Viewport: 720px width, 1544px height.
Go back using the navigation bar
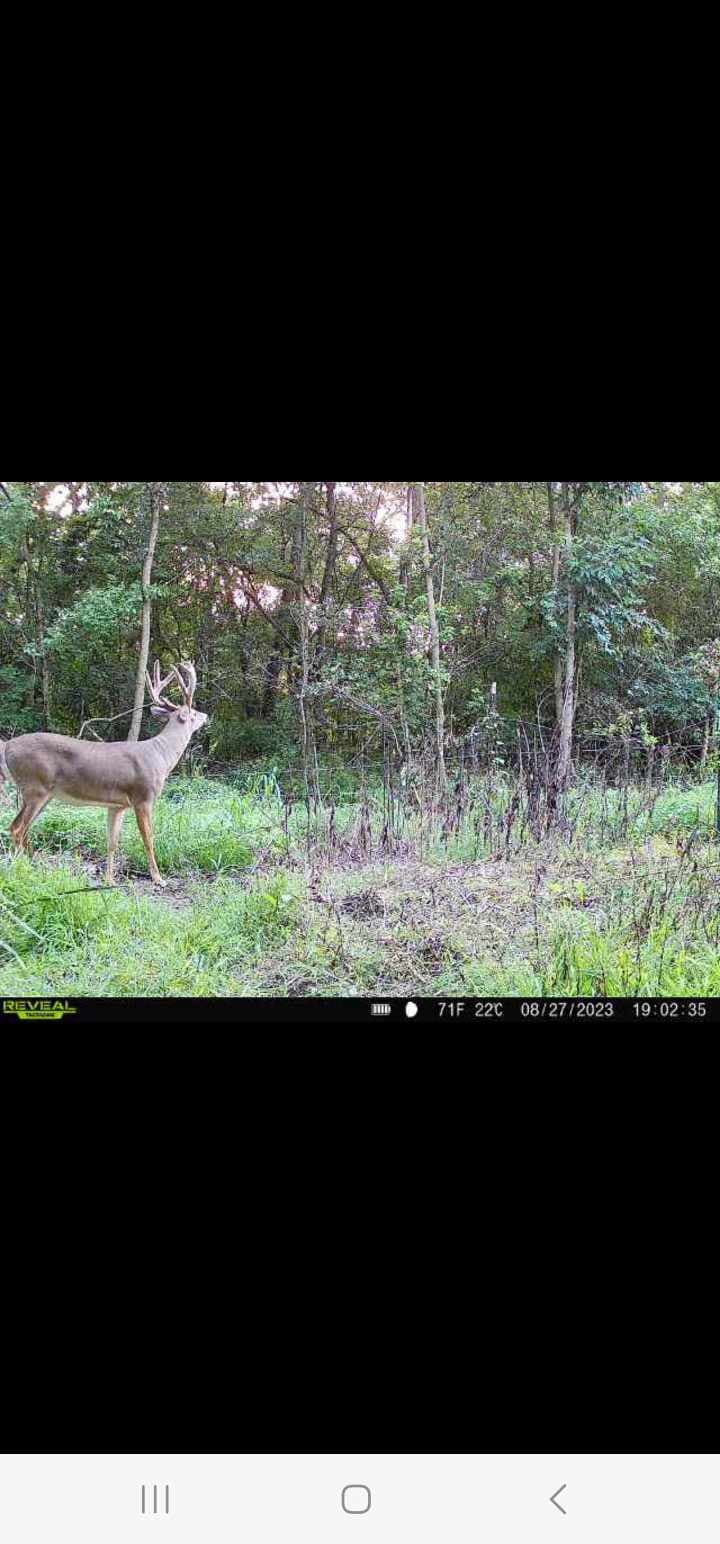point(558,1499)
